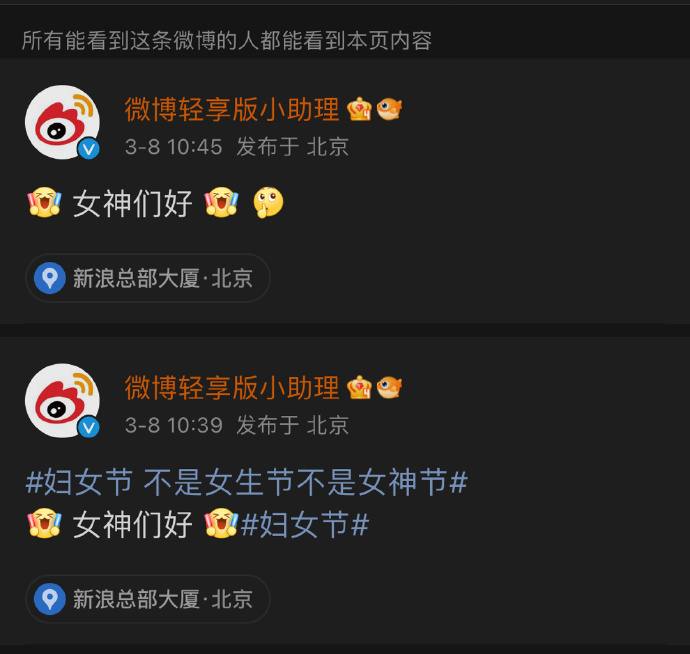Open avatar of the 10:39 post author
Screen dimensions: 690x654
point(62,400)
